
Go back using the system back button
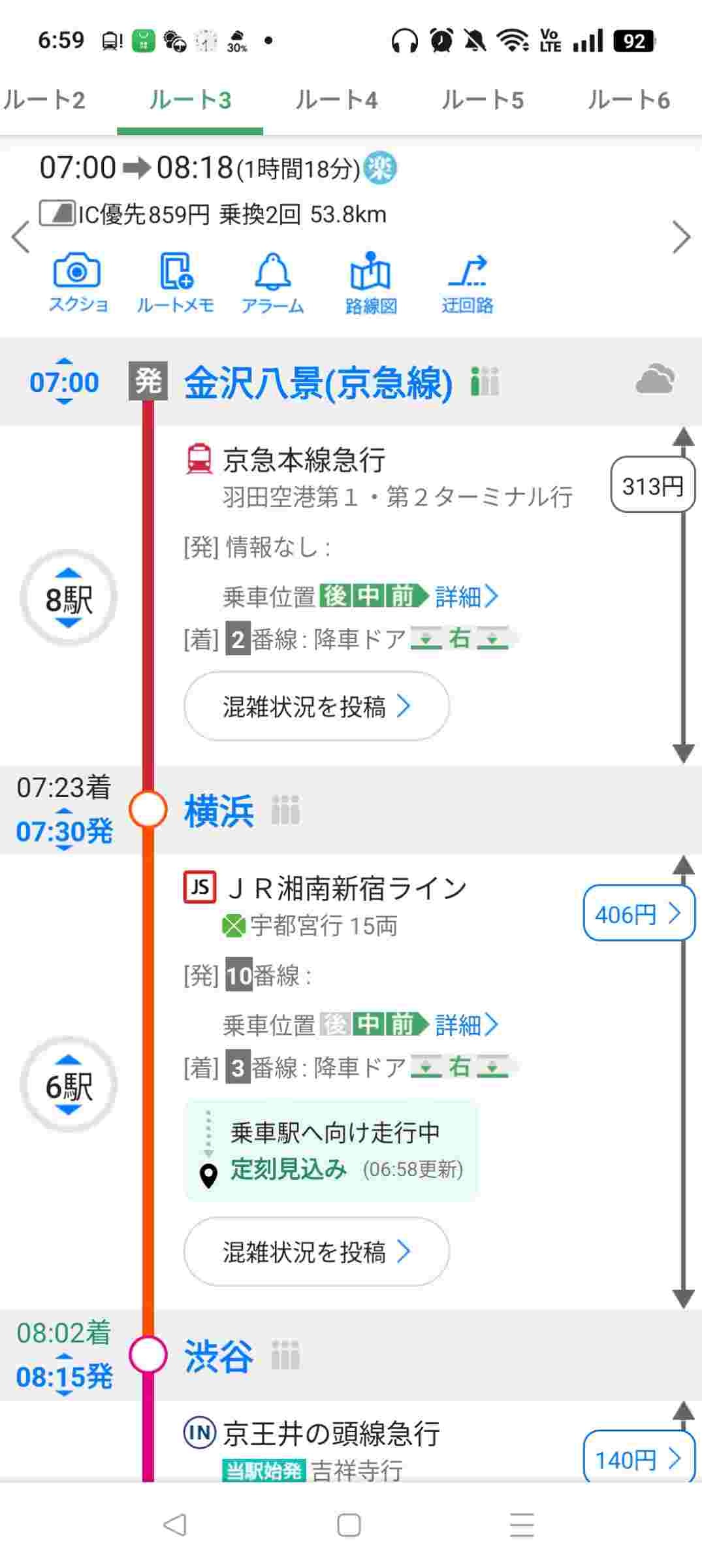tap(175, 1525)
